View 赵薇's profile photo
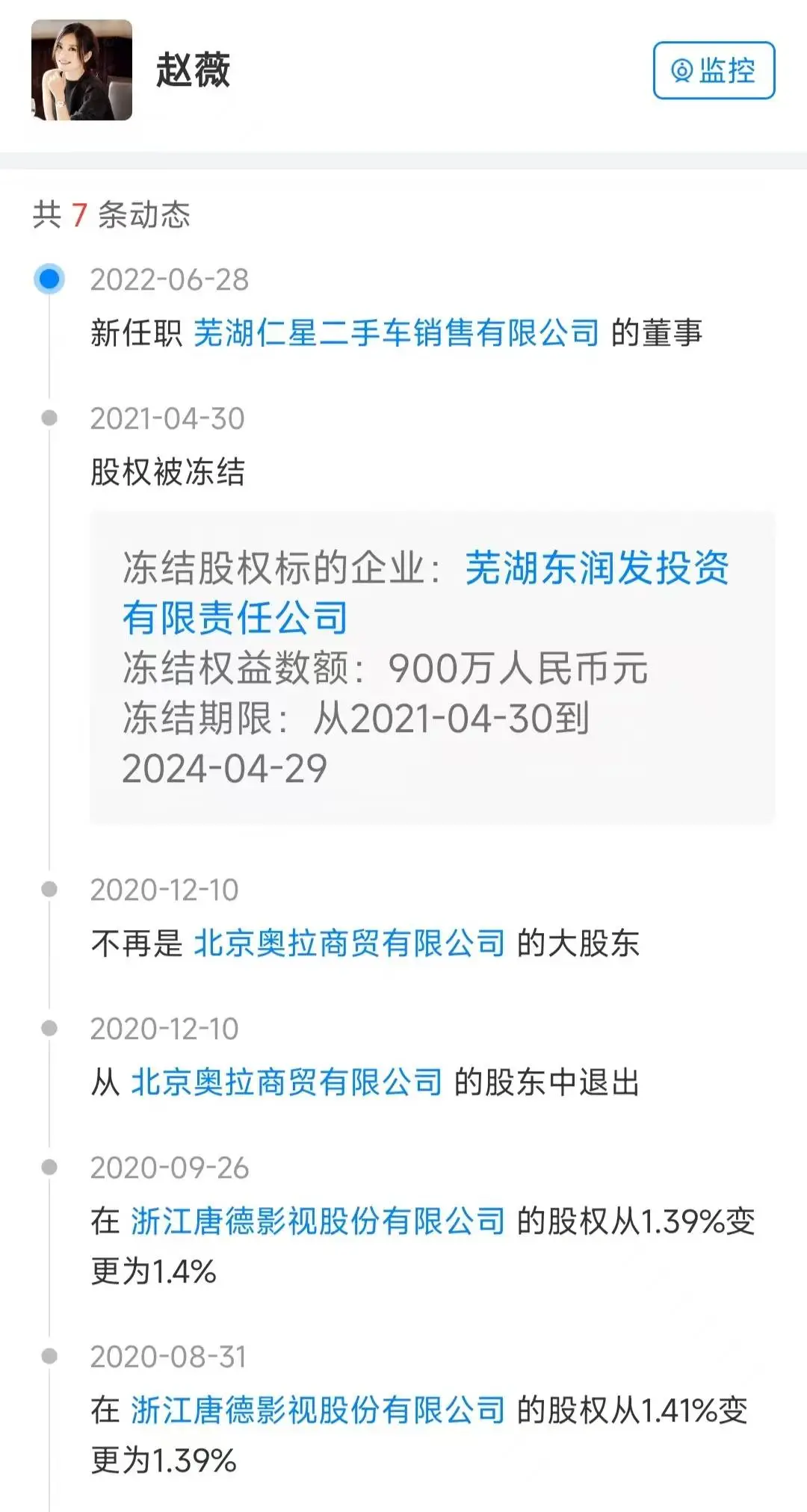The width and height of the screenshot is (807, 1512). (82, 70)
